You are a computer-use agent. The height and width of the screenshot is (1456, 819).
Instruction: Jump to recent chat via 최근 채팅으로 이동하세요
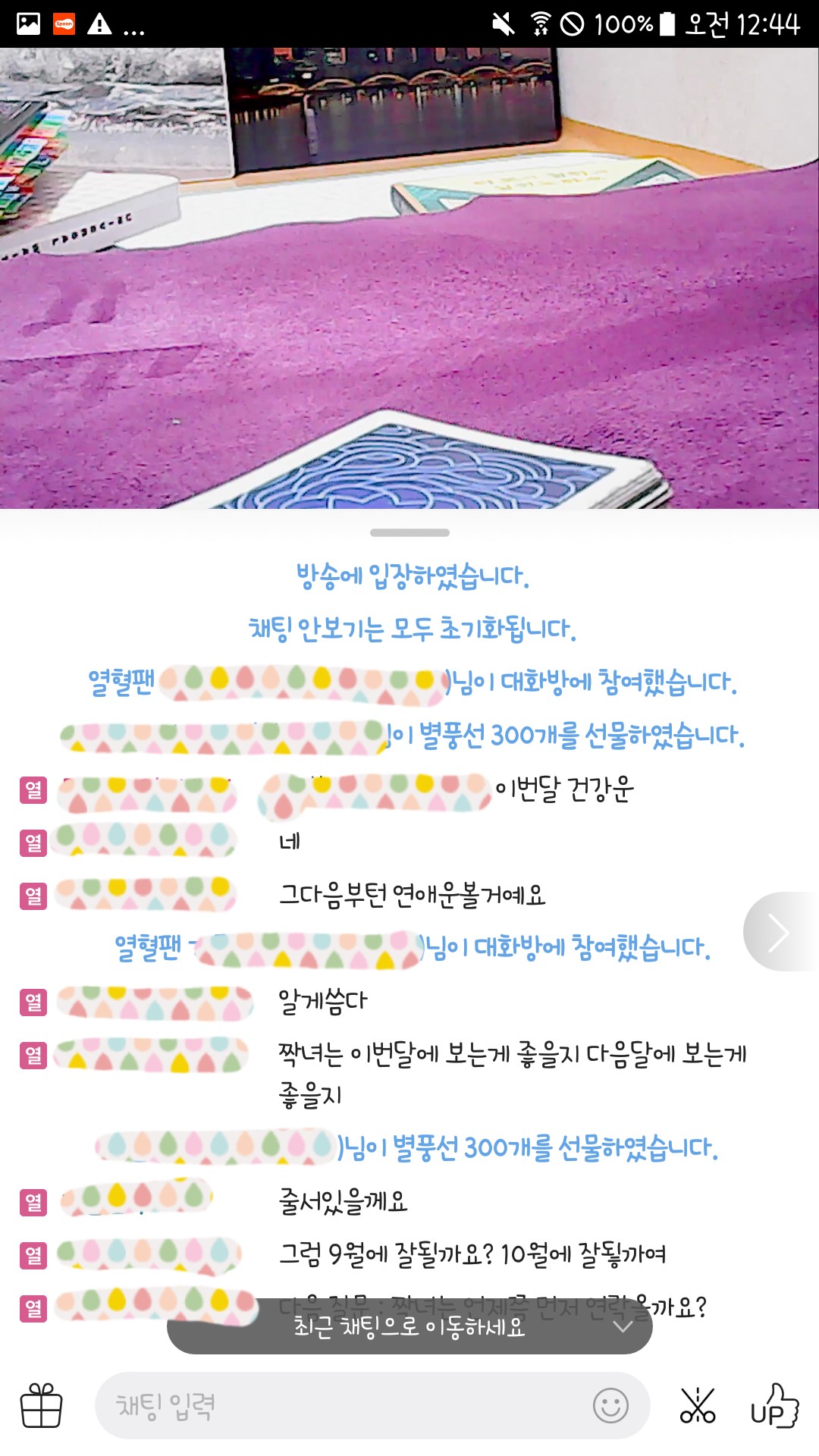pyautogui.click(x=409, y=1326)
